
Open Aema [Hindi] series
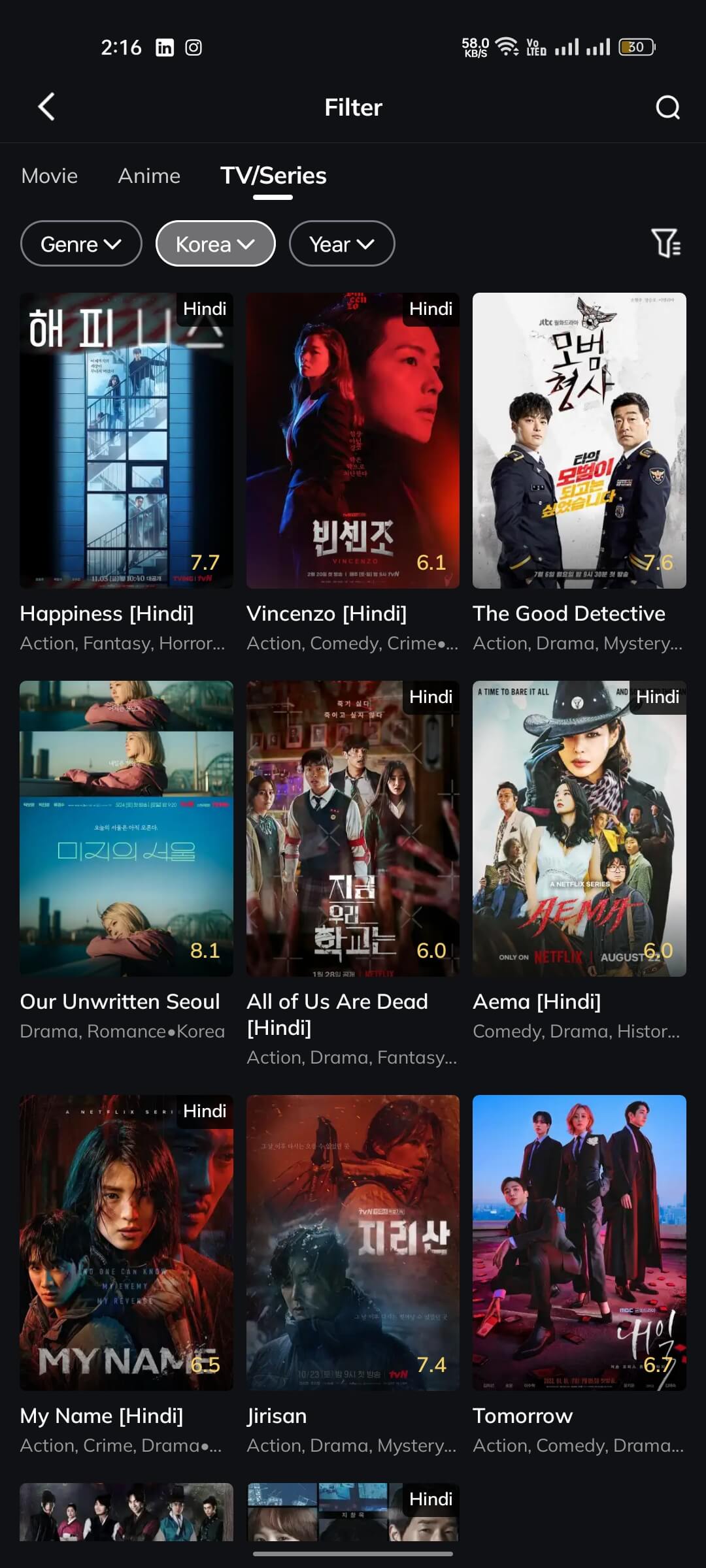click(579, 828)
